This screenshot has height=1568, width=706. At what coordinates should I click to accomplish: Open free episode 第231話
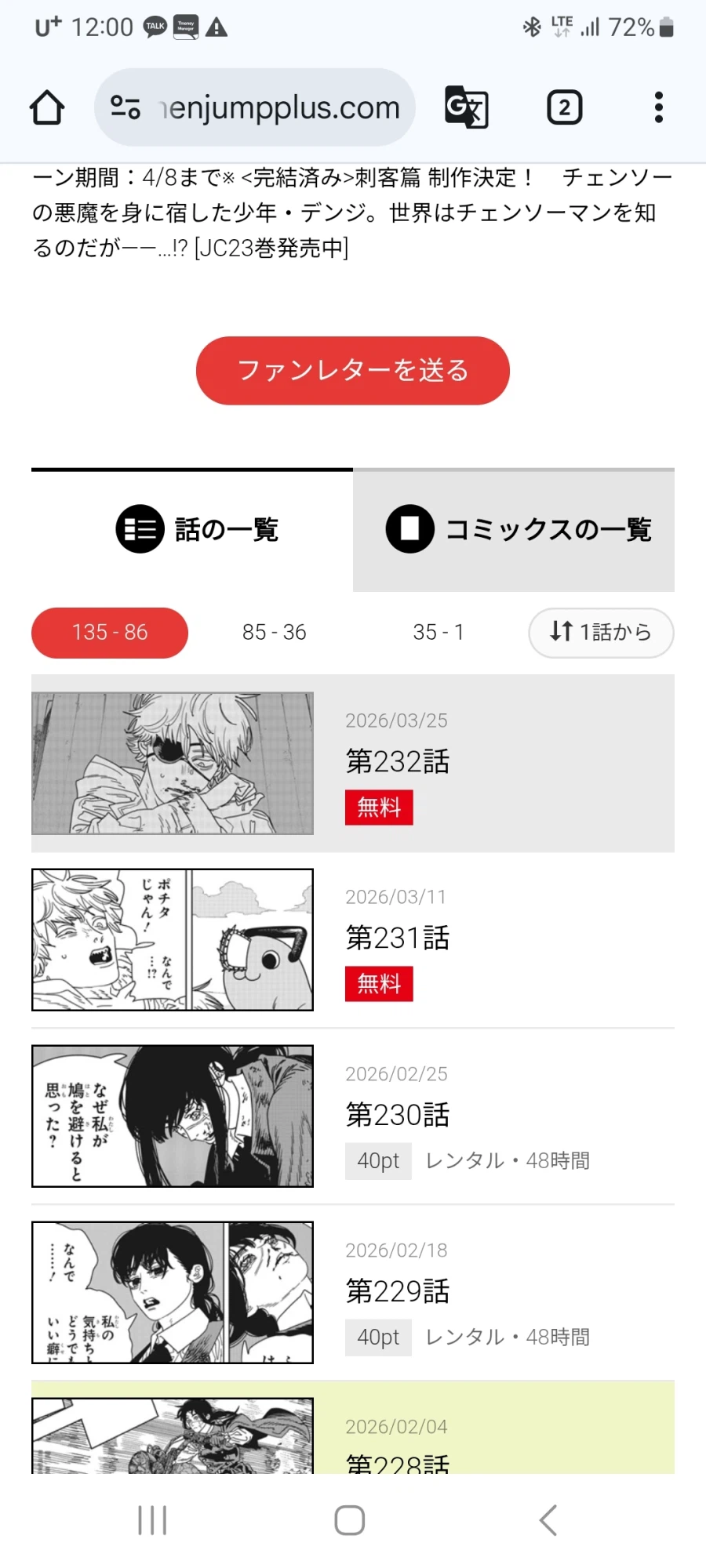click(352, 939)
